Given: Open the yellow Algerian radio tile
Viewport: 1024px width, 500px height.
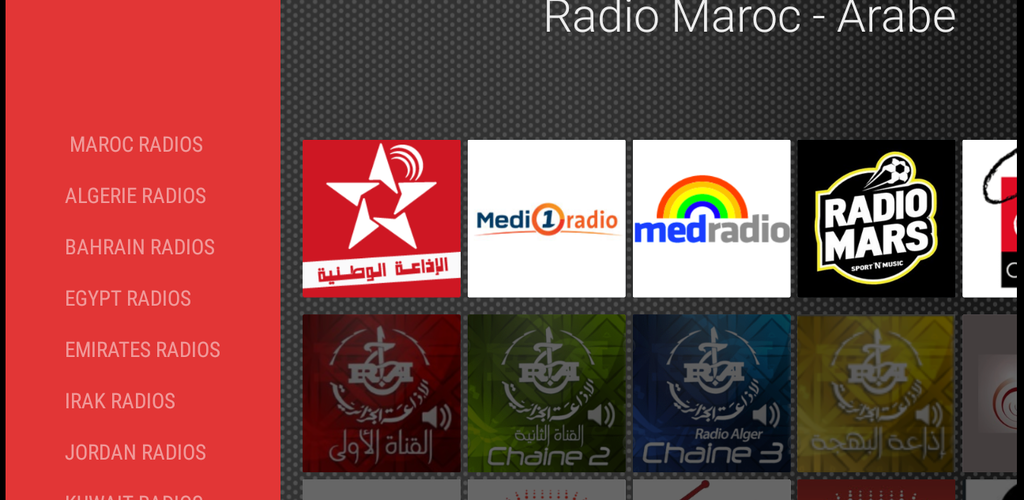Looking at the screenshot, I should pos(876,393).
